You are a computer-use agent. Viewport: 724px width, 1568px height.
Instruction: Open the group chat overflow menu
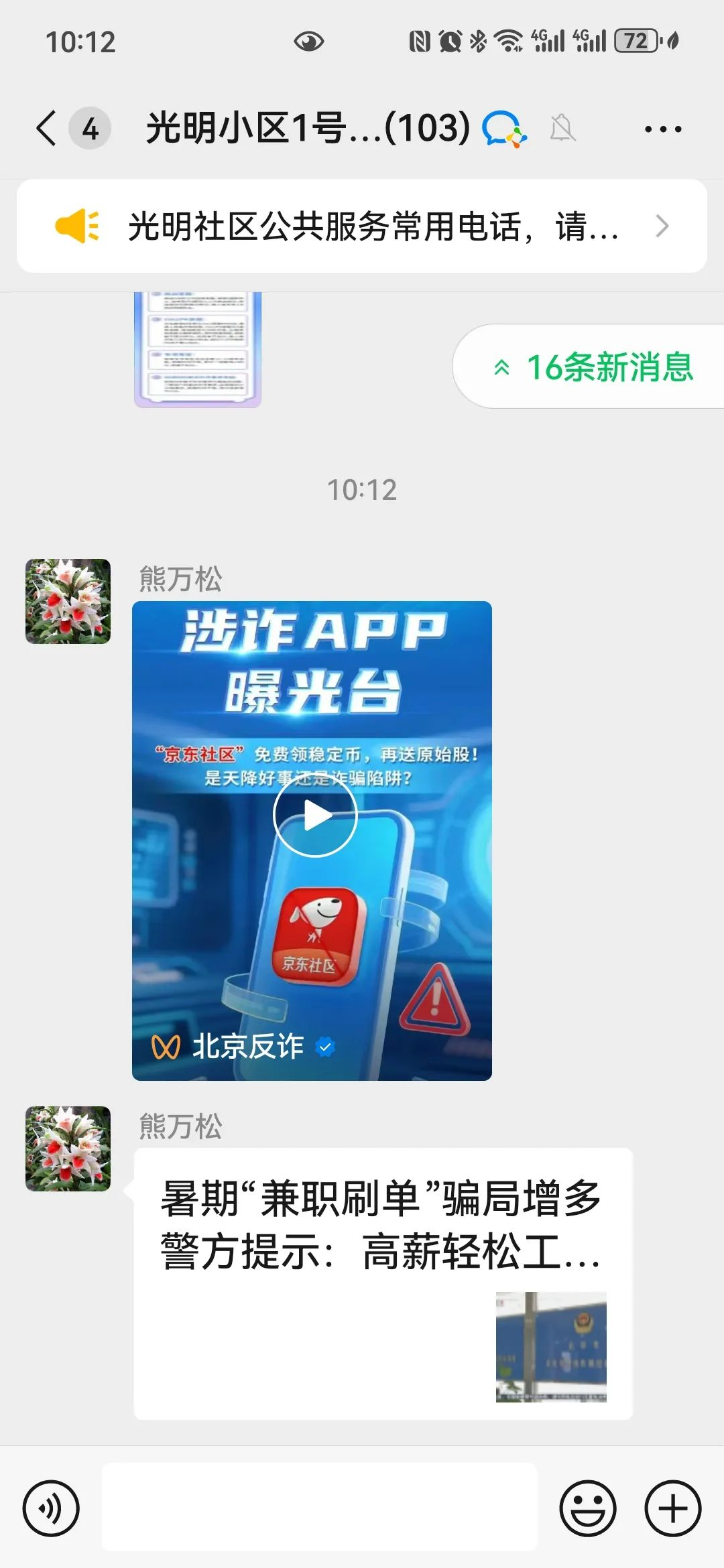pyautogui.click(x=662, y=129)
